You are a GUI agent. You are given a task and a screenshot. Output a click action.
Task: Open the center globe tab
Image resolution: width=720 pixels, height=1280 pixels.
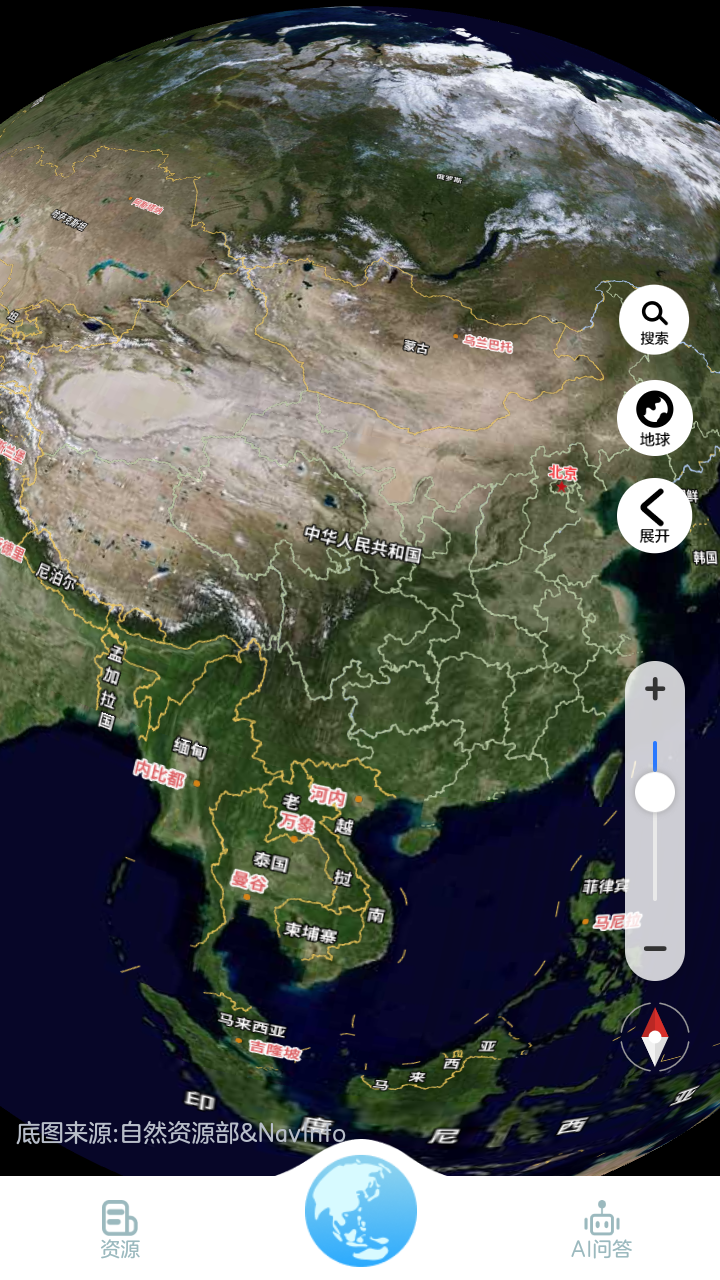click(361, 1211)
